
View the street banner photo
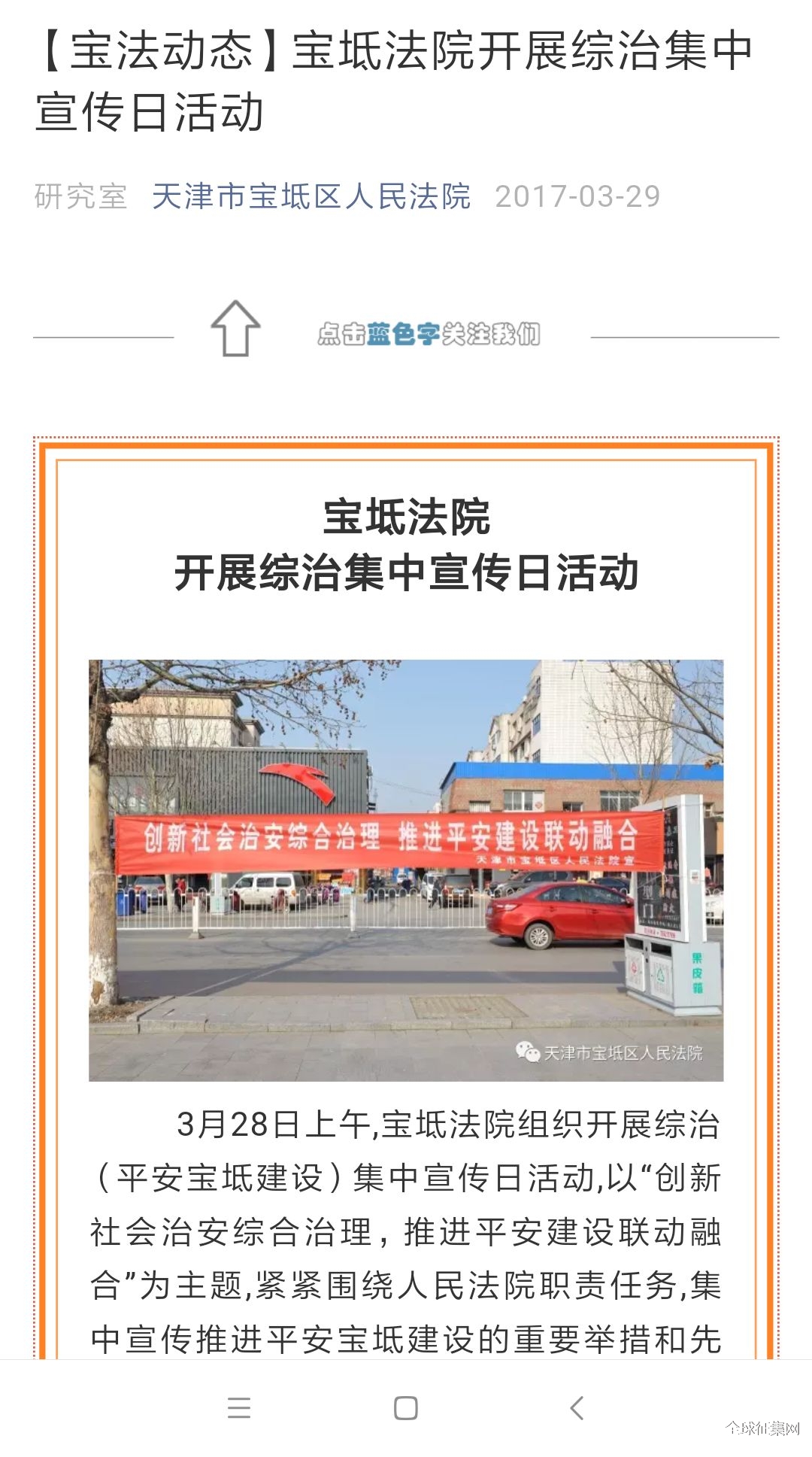pyautogui.click(x=406, y=870)
